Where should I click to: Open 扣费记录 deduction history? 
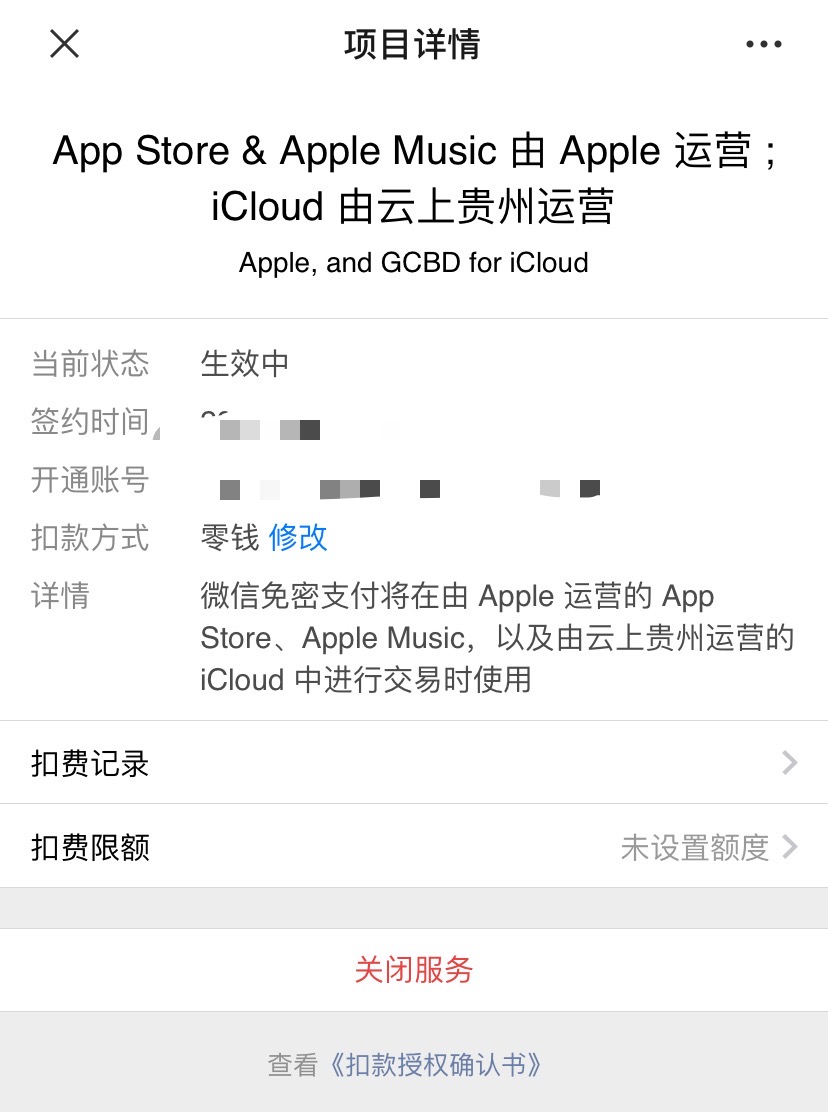(414, 764)
